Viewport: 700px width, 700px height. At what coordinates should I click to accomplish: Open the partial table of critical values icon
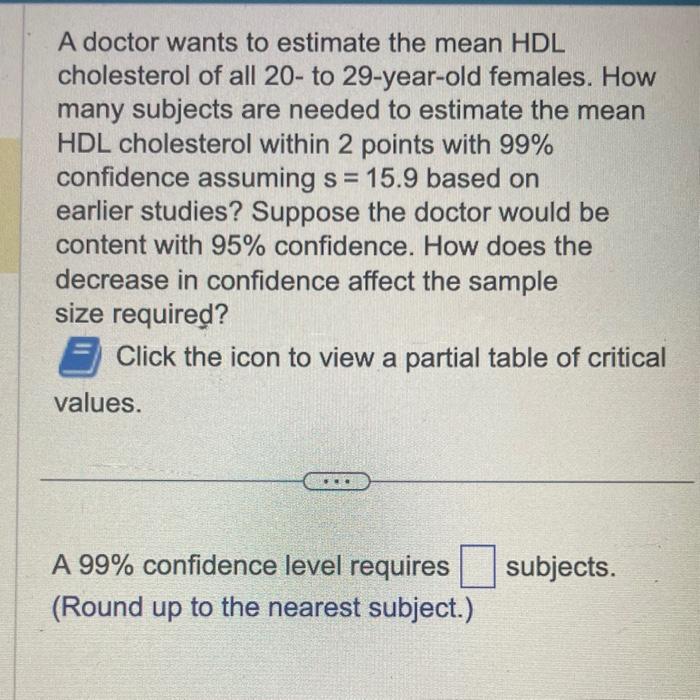(x=76, y=357)
